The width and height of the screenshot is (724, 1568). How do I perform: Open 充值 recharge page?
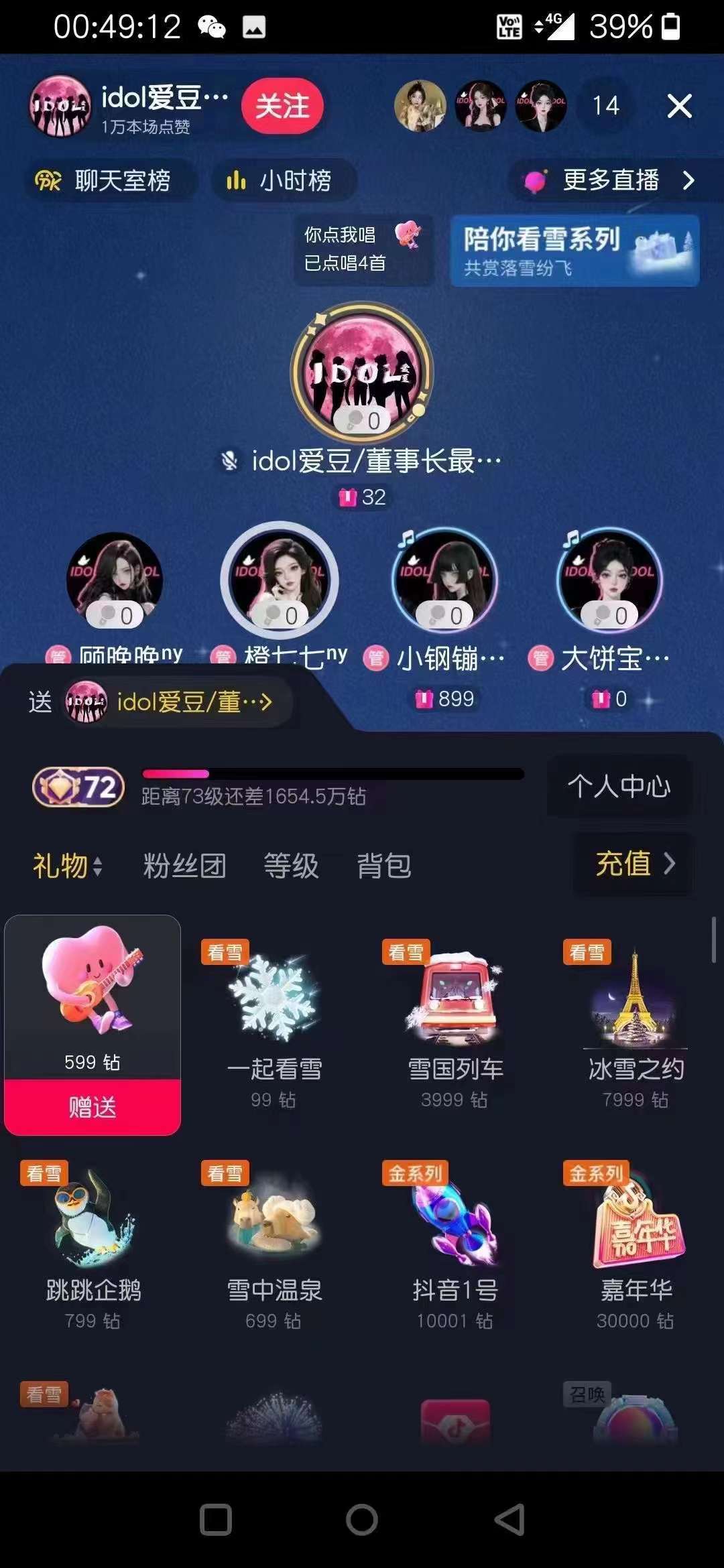[633, 864]
